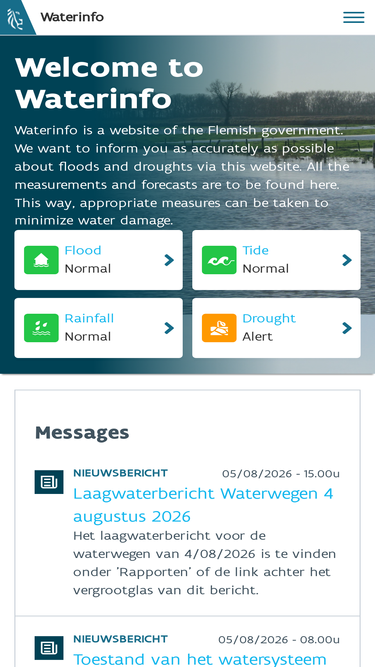Open the Tide status card
The height and width of the screenshot is (667, 375).
(276, 260)
